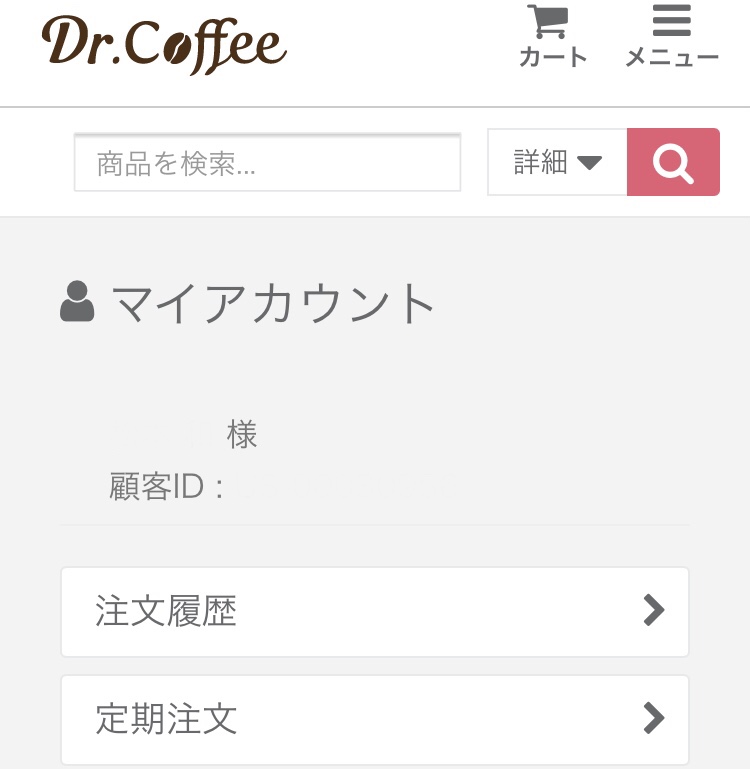Open the shopping cart (カート)

[552, 37]
